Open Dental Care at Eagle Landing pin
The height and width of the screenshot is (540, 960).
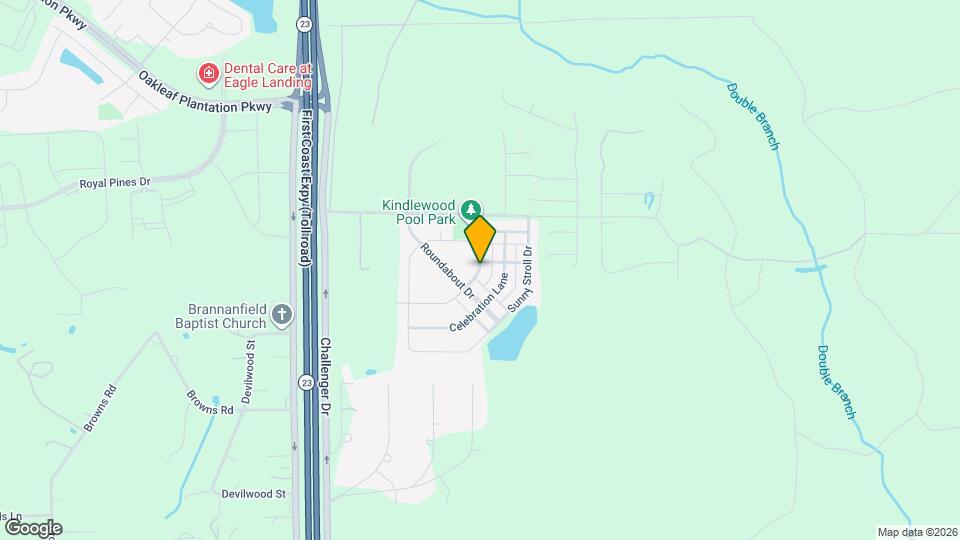208,74
